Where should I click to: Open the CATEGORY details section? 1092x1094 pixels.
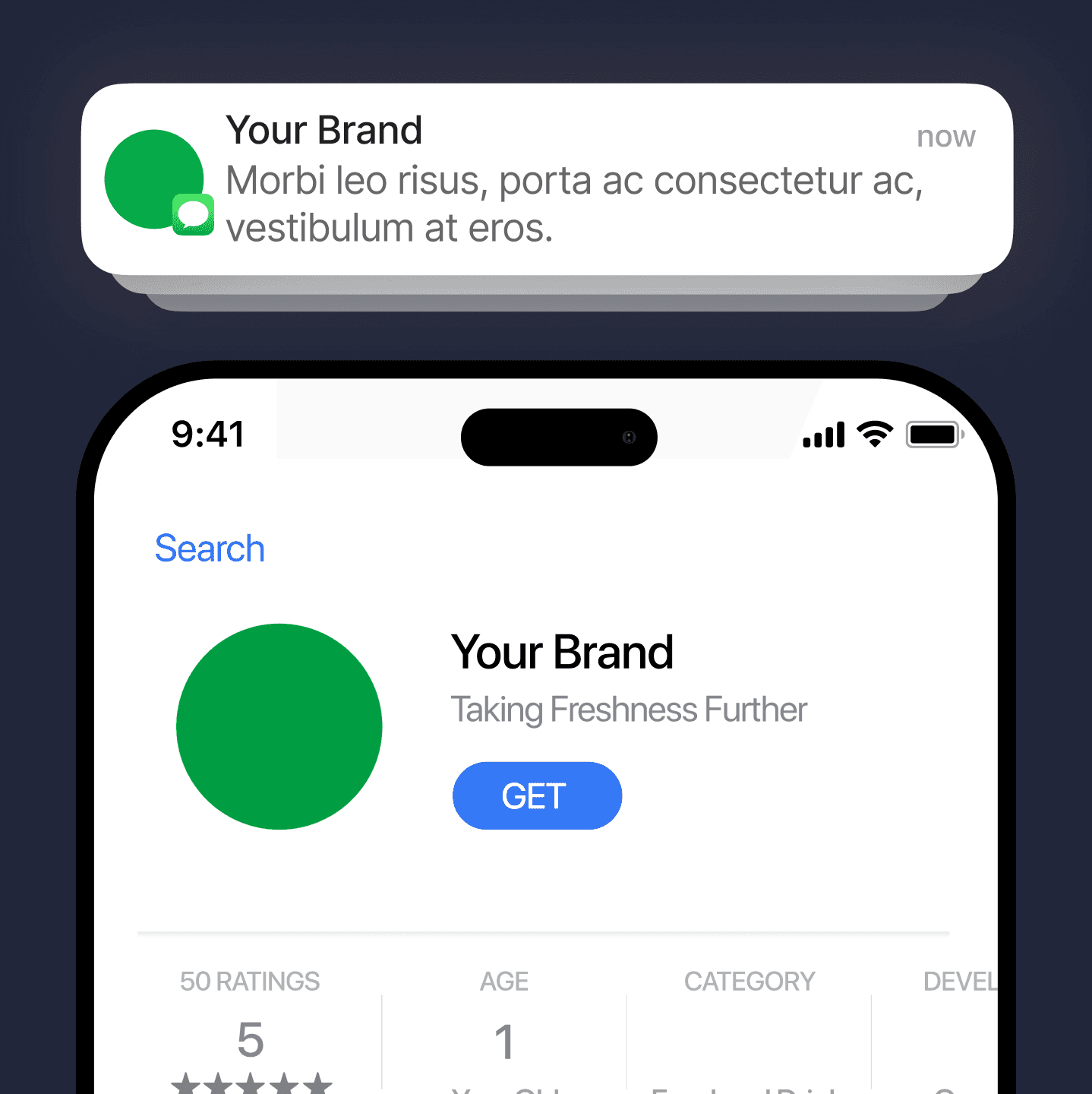click(749, 981)
